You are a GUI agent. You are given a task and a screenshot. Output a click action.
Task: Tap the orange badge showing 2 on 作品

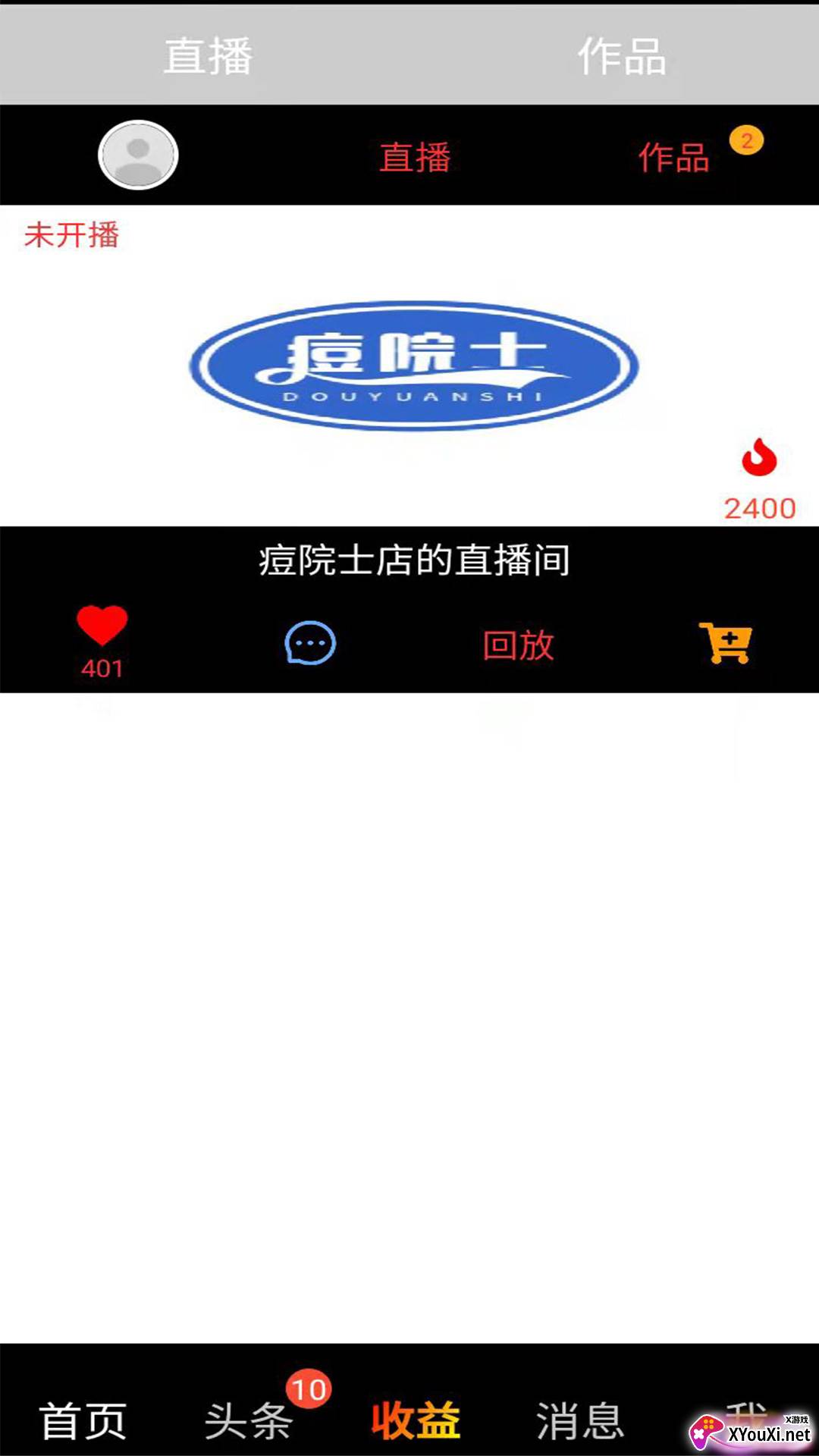pos(747,140)
